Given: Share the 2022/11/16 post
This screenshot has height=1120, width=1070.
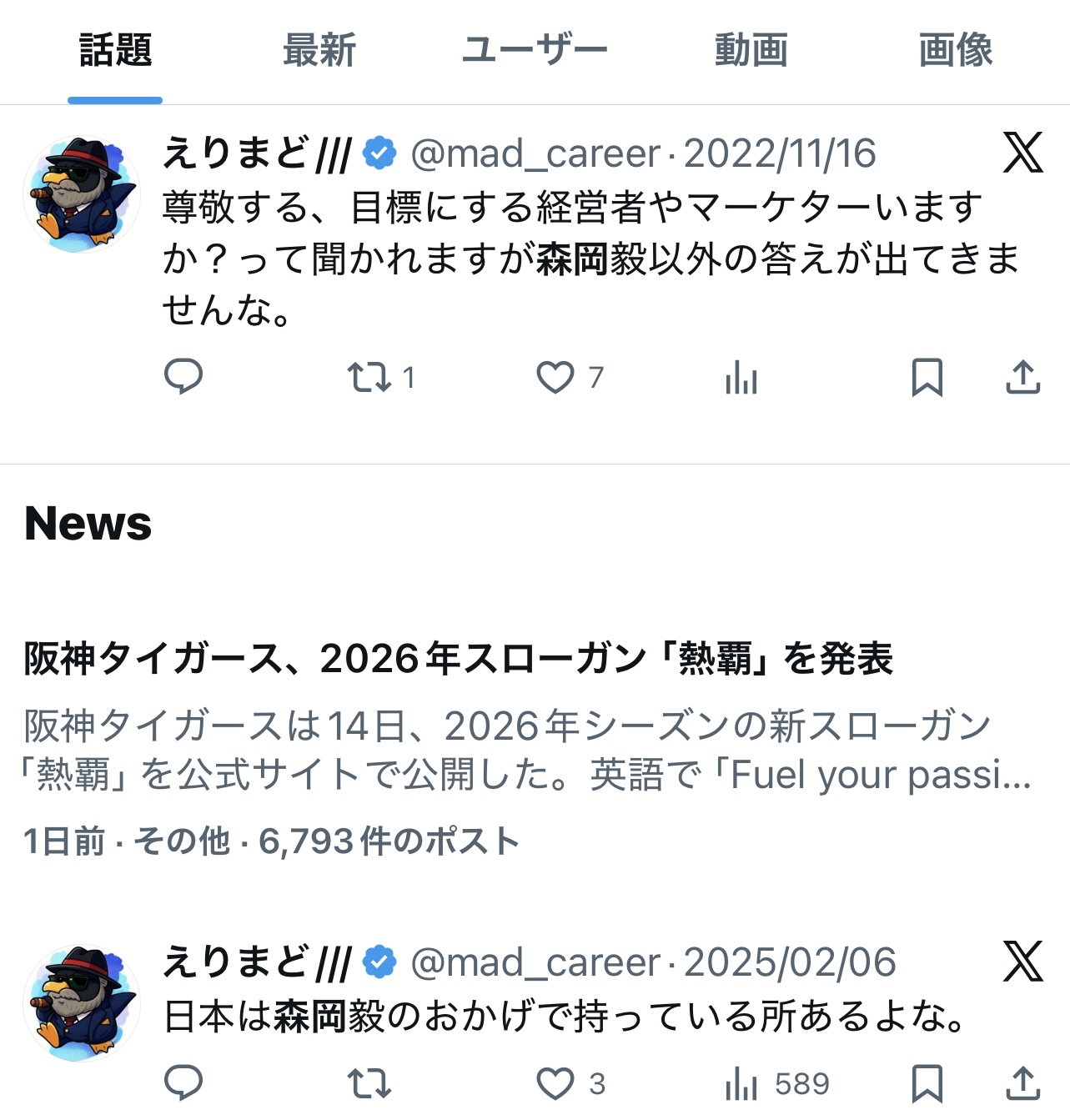Looking at the screenshot, I should [x=1022, y=377].
